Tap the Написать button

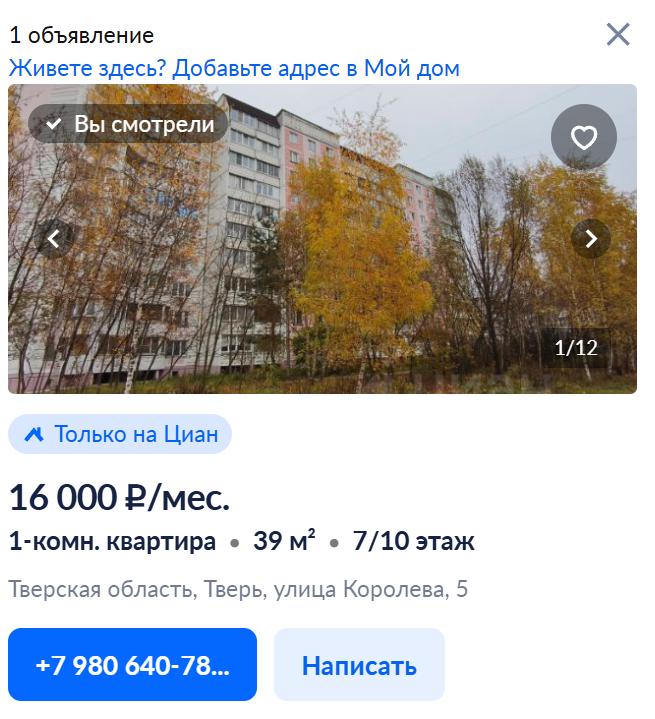click(x=359, y=665)
